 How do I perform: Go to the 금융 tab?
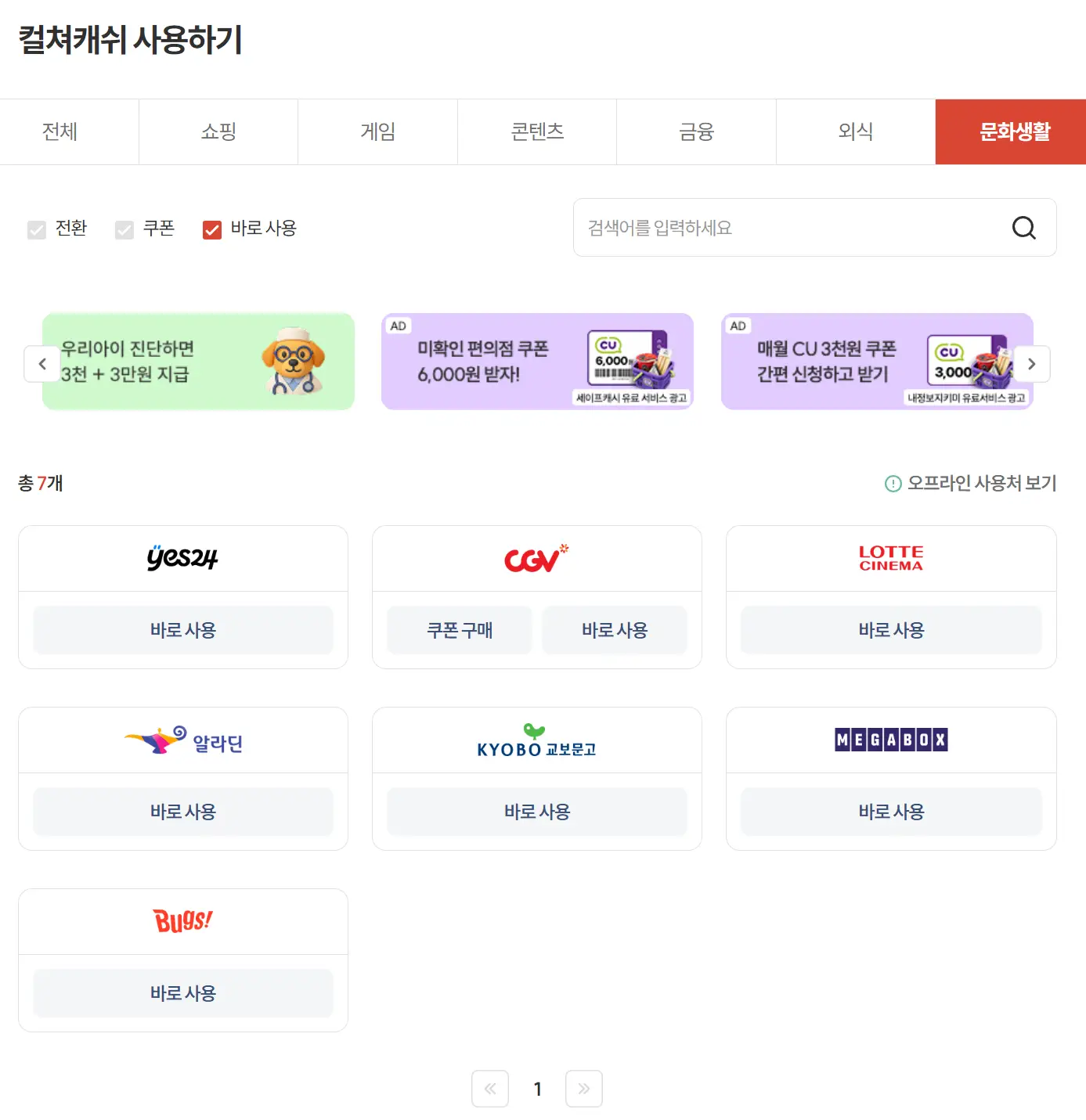[697, 131]
